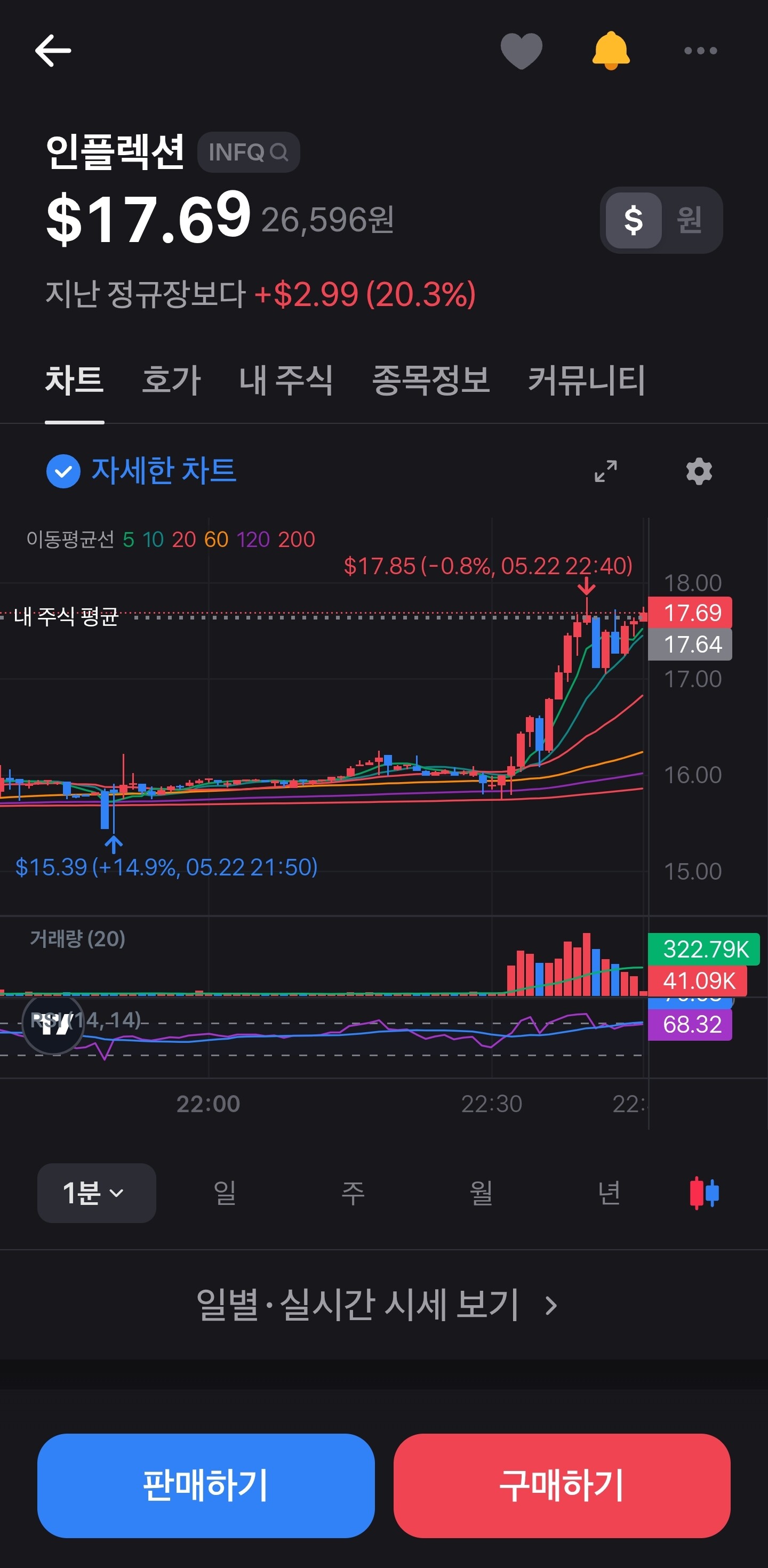Switch to the 호가 tab
This screenshot has height=1568, width=768.
pos(171,381)
